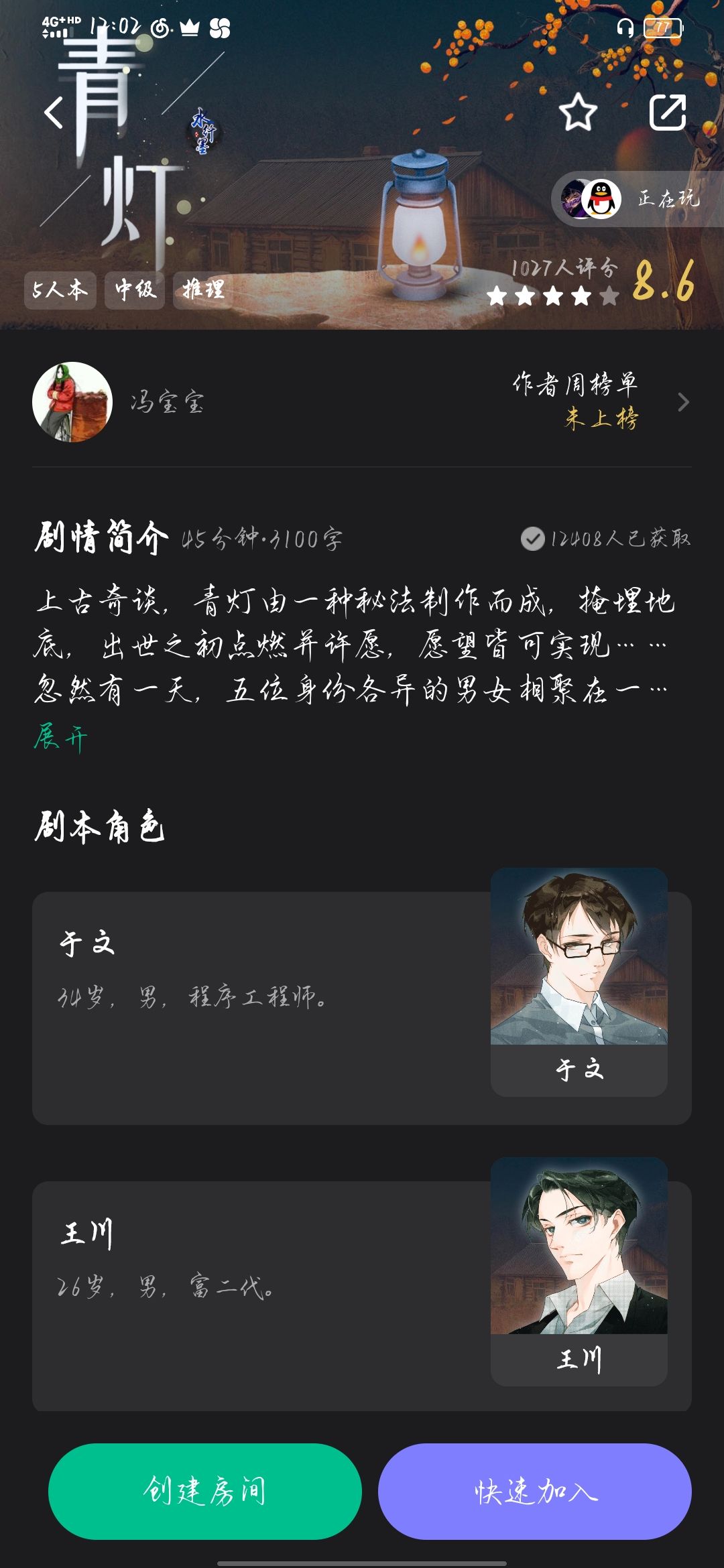Tap 未上榜 ranking status
The width and height of the screenshot is (724, 1568).
tap(600, 419)
